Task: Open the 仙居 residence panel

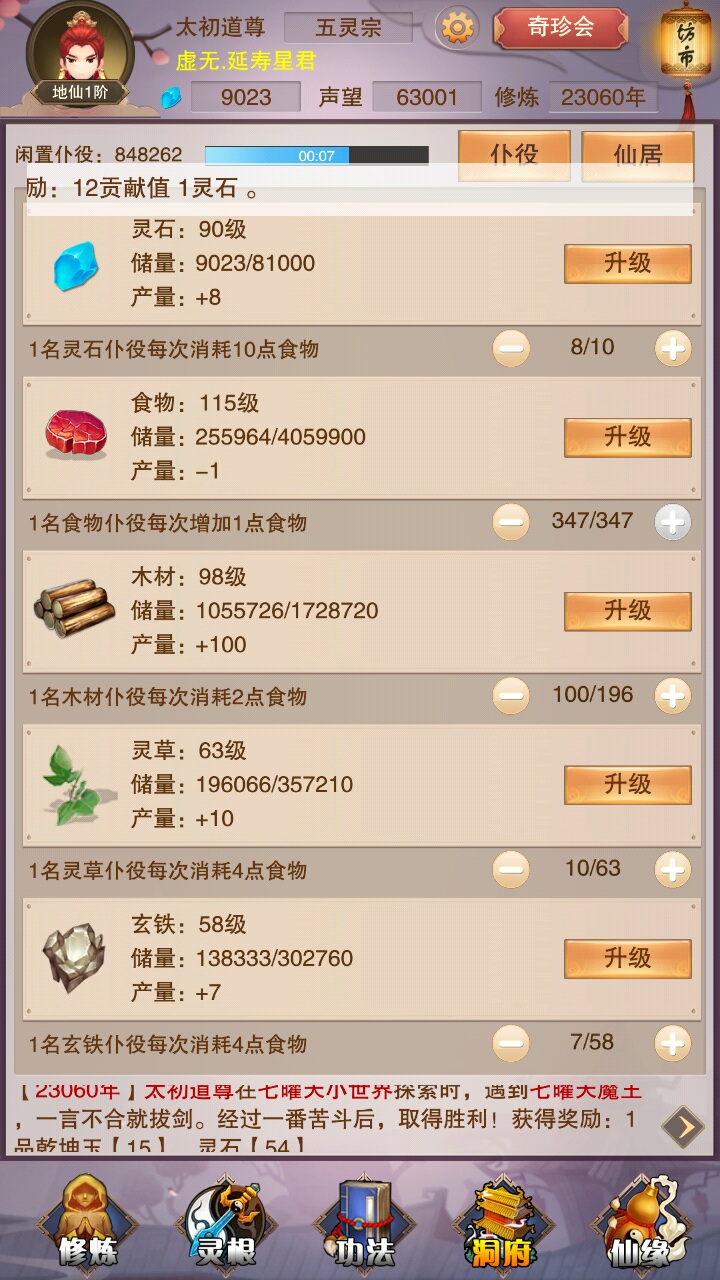Action: coord(637,154)
